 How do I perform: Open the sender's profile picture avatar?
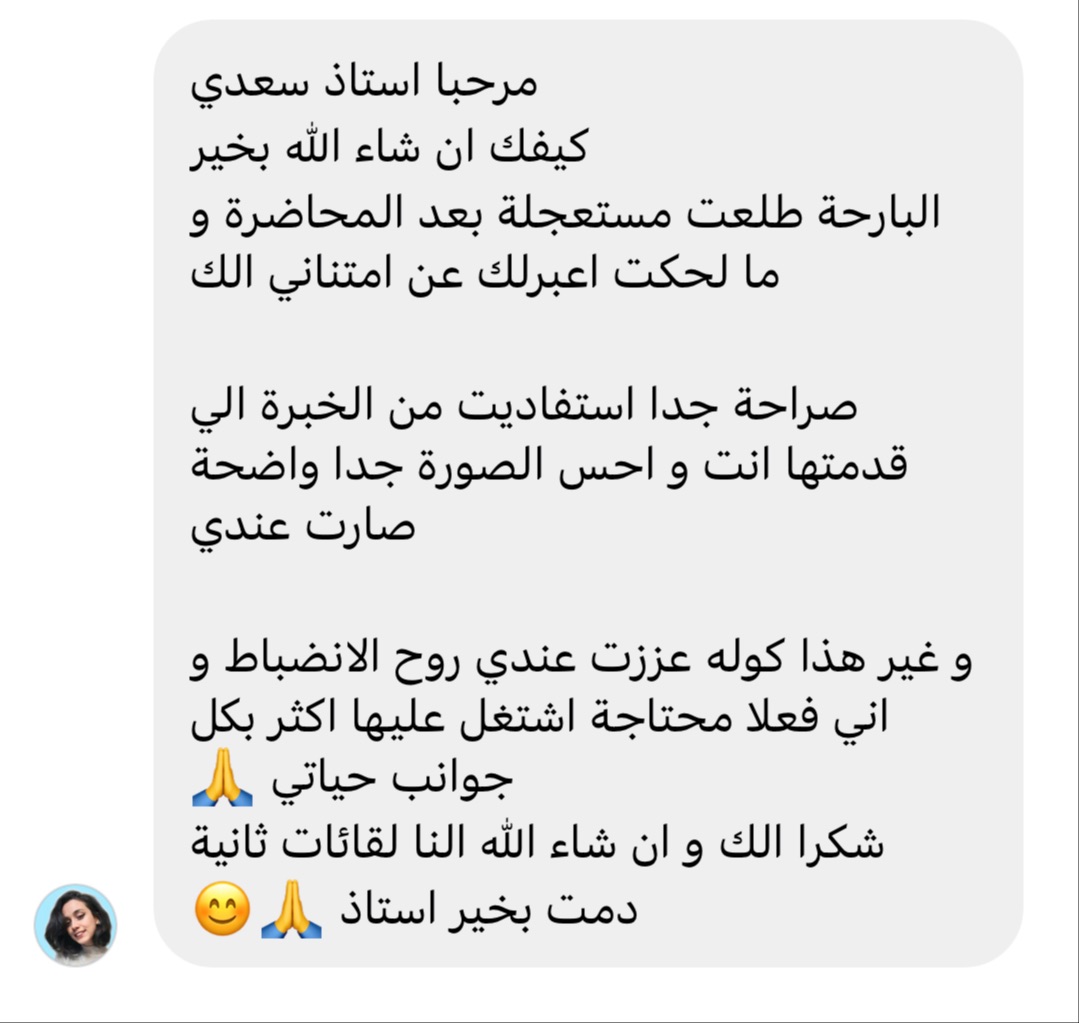tap(75, 924)
